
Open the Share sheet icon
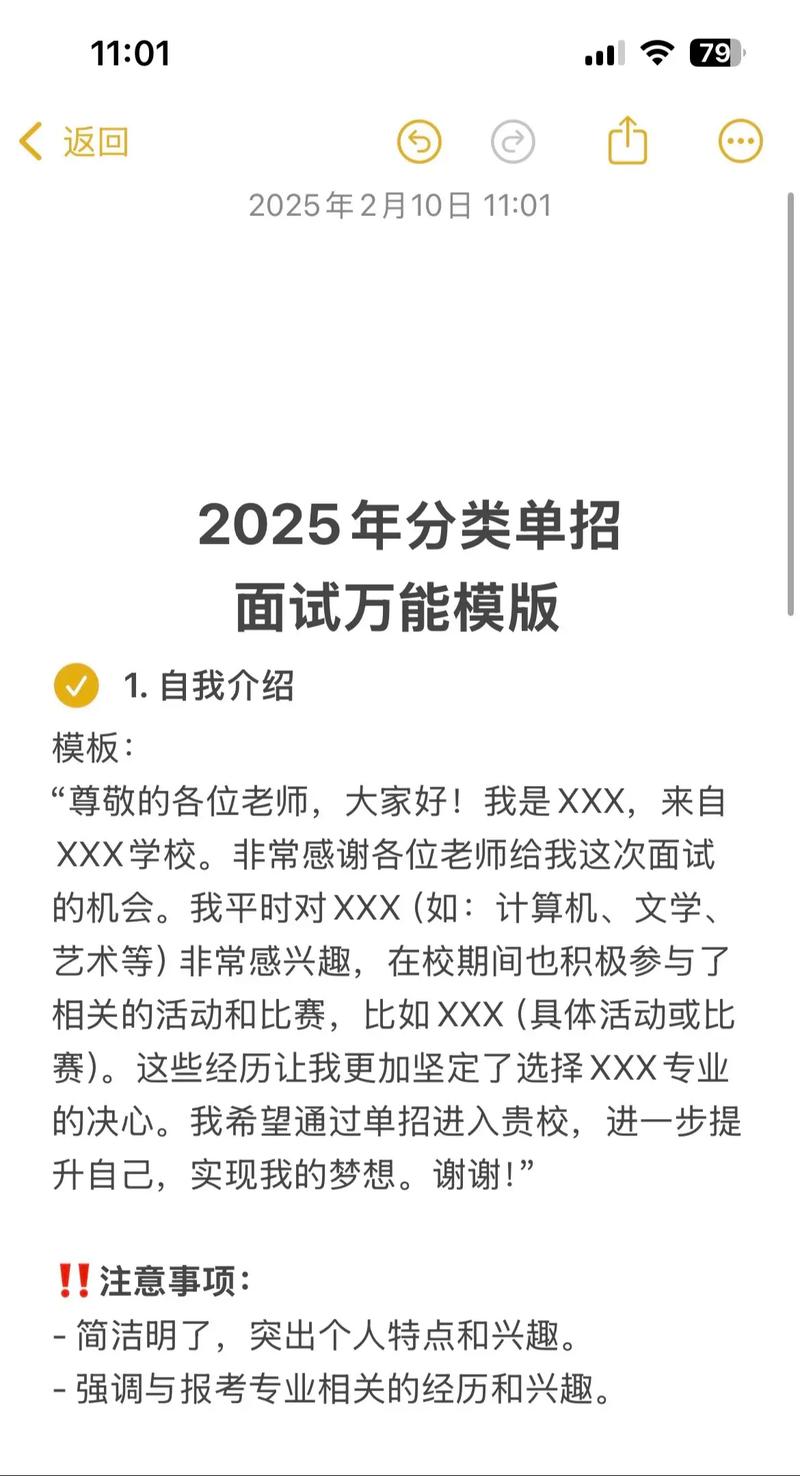coord(627,141)
